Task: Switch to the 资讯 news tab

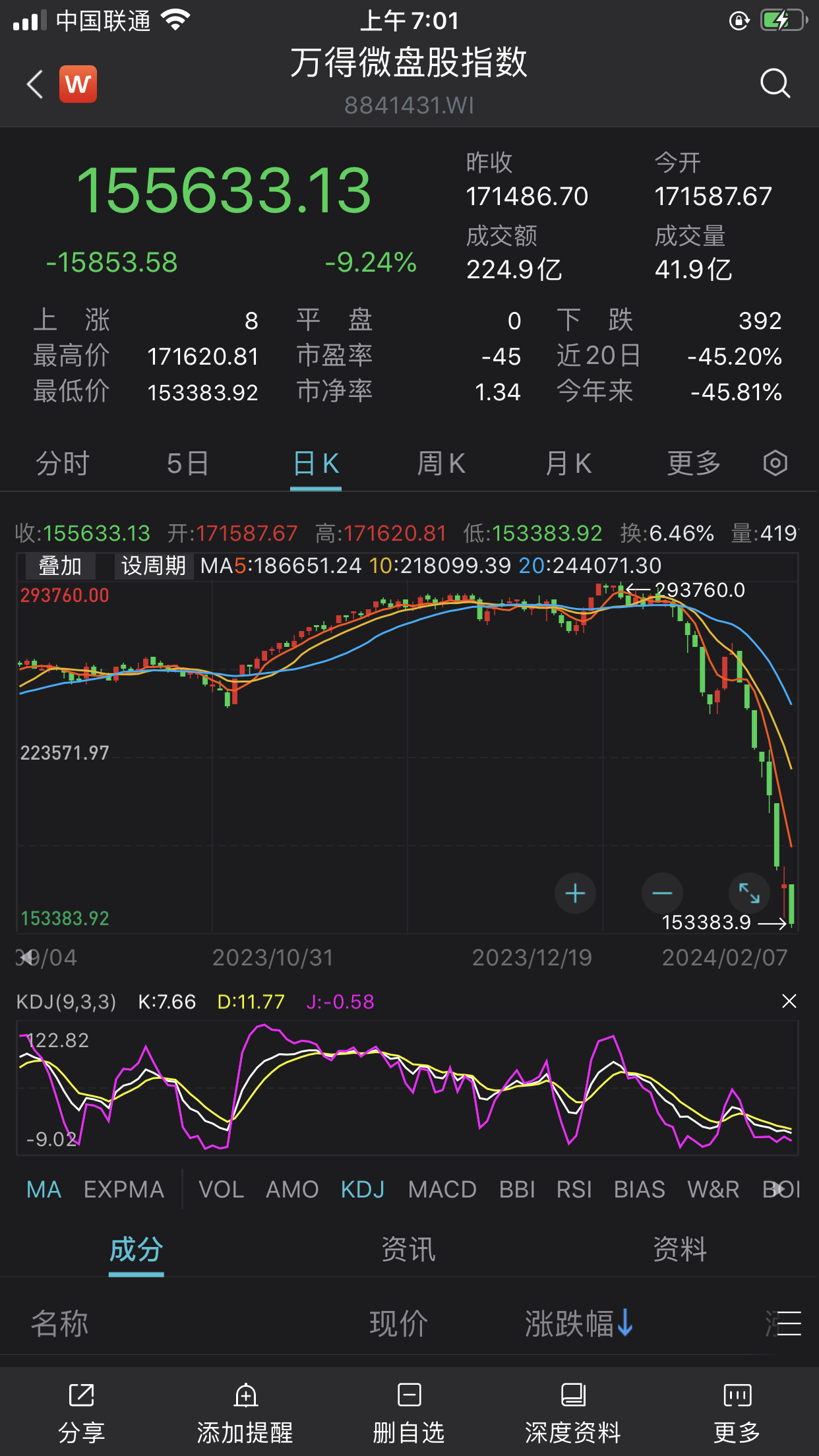Action: point(409,1249)
